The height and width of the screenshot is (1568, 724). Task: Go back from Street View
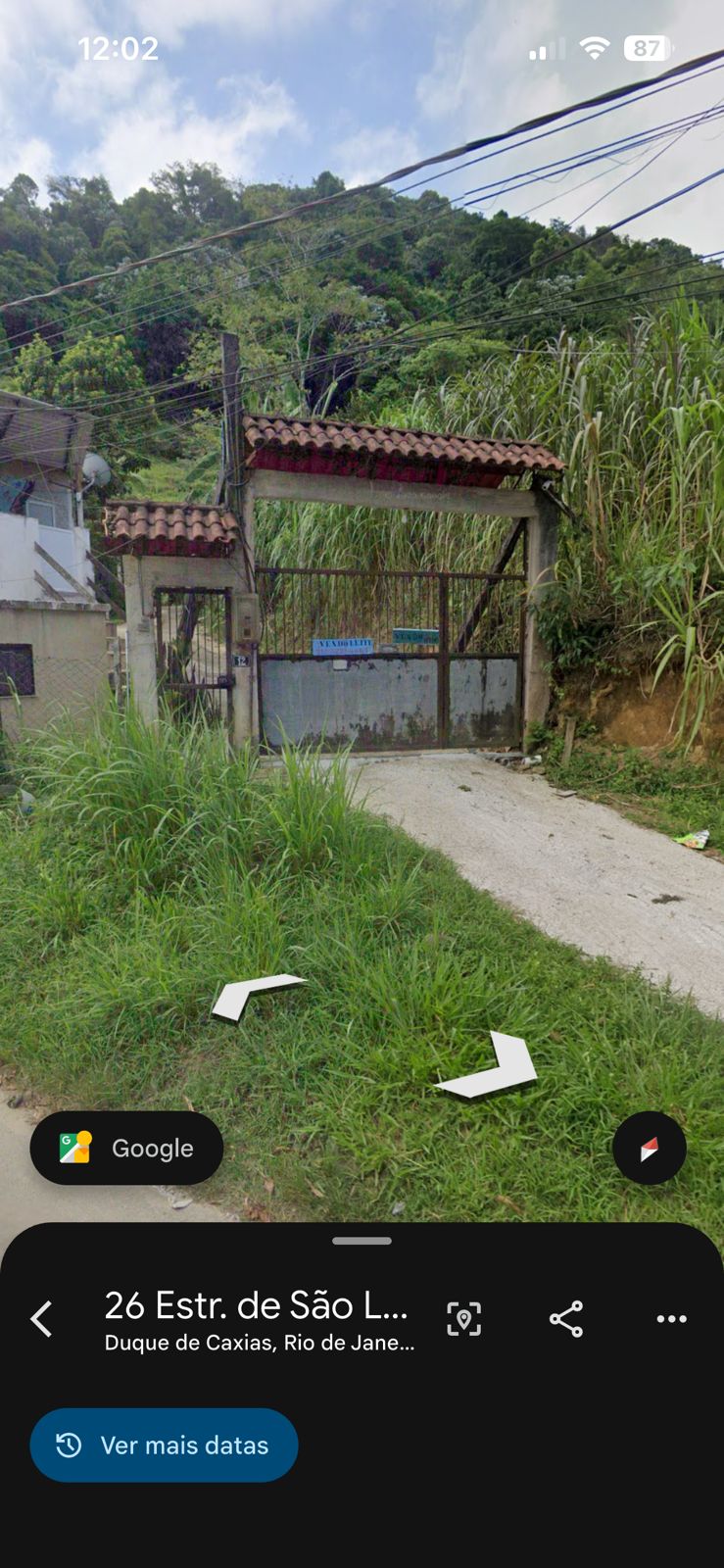pyautogui.click(x=41, y=1319)
